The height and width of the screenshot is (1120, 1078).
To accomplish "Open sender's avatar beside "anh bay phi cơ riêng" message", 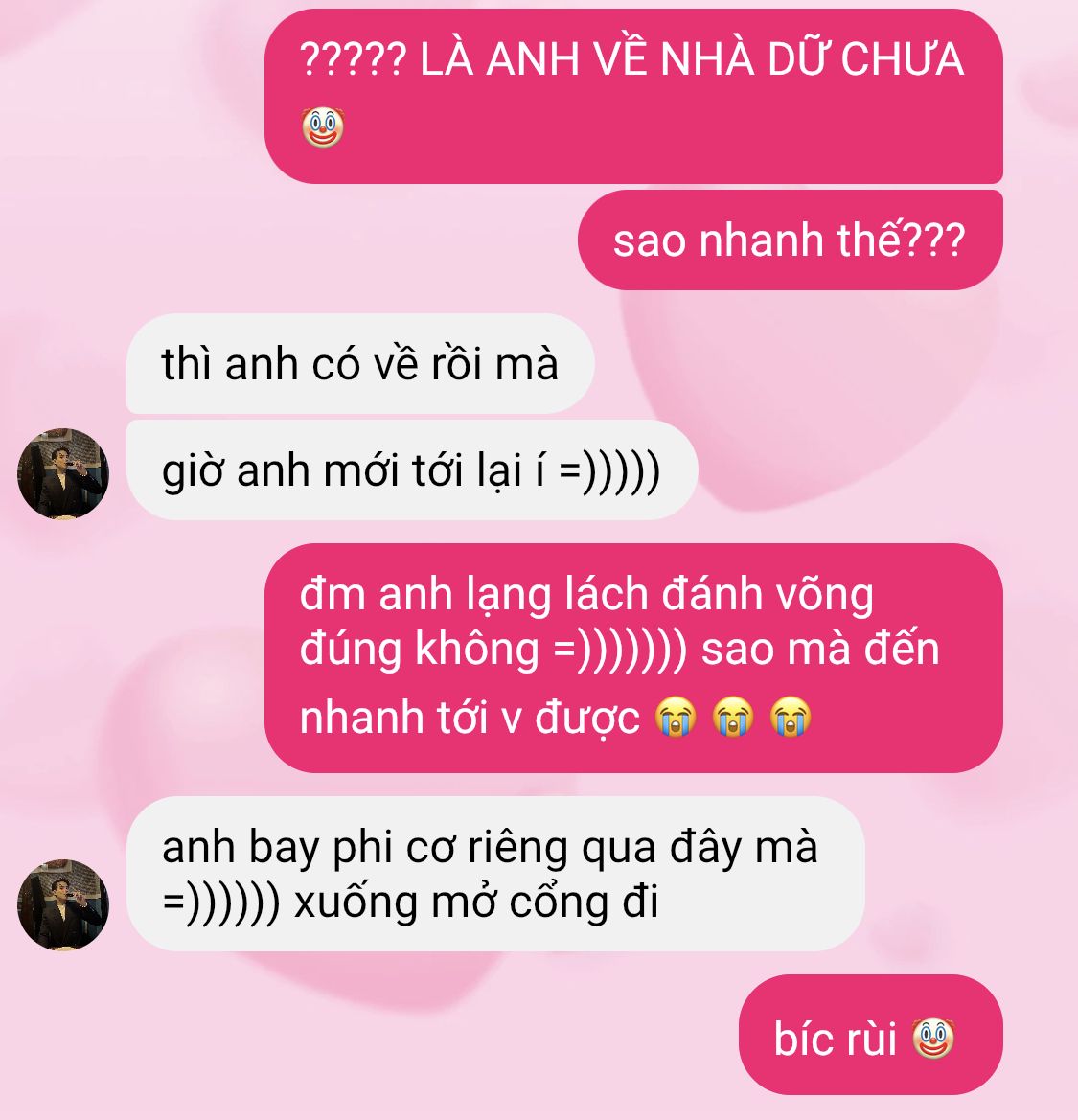I will (63, 905).
